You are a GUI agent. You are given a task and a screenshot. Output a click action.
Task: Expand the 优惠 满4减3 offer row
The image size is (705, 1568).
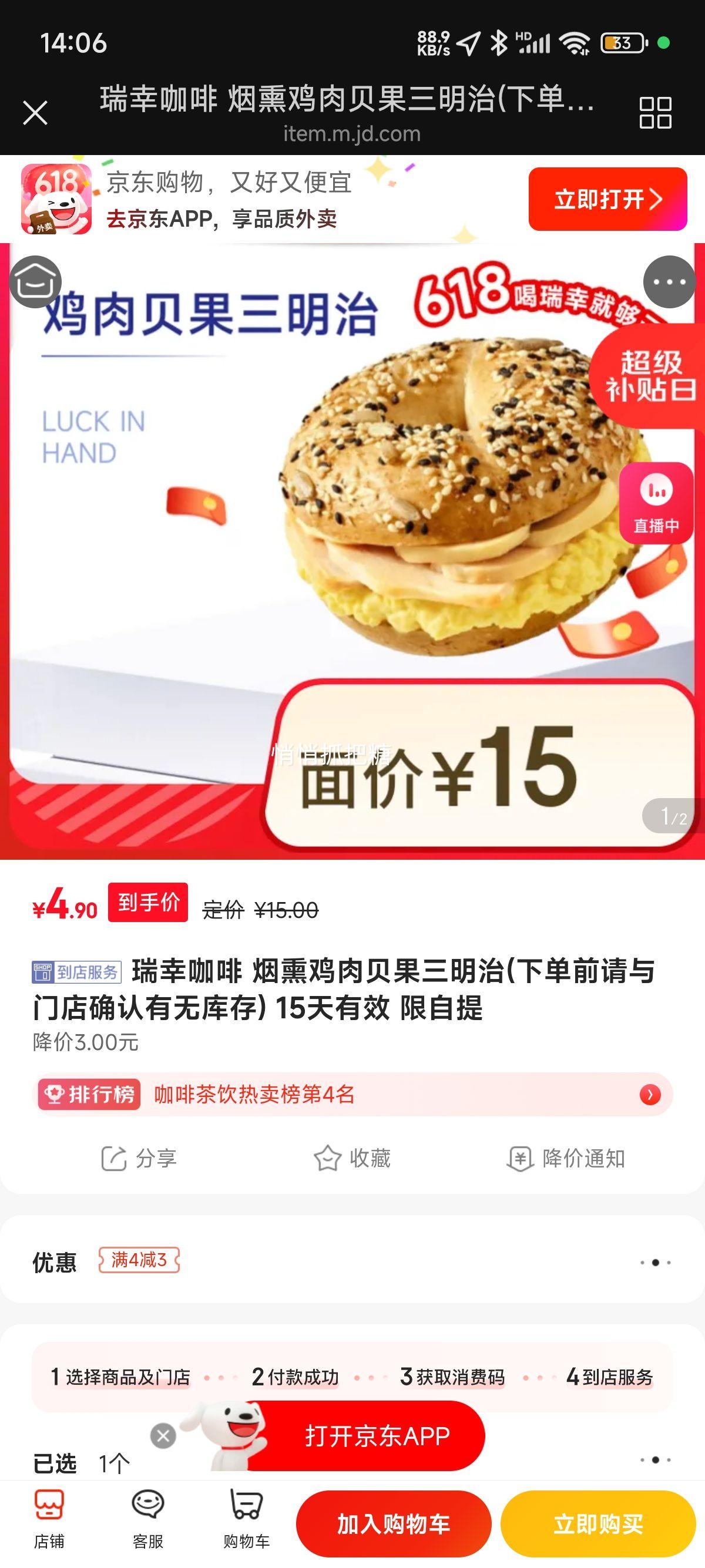(x=352, y=1260)
